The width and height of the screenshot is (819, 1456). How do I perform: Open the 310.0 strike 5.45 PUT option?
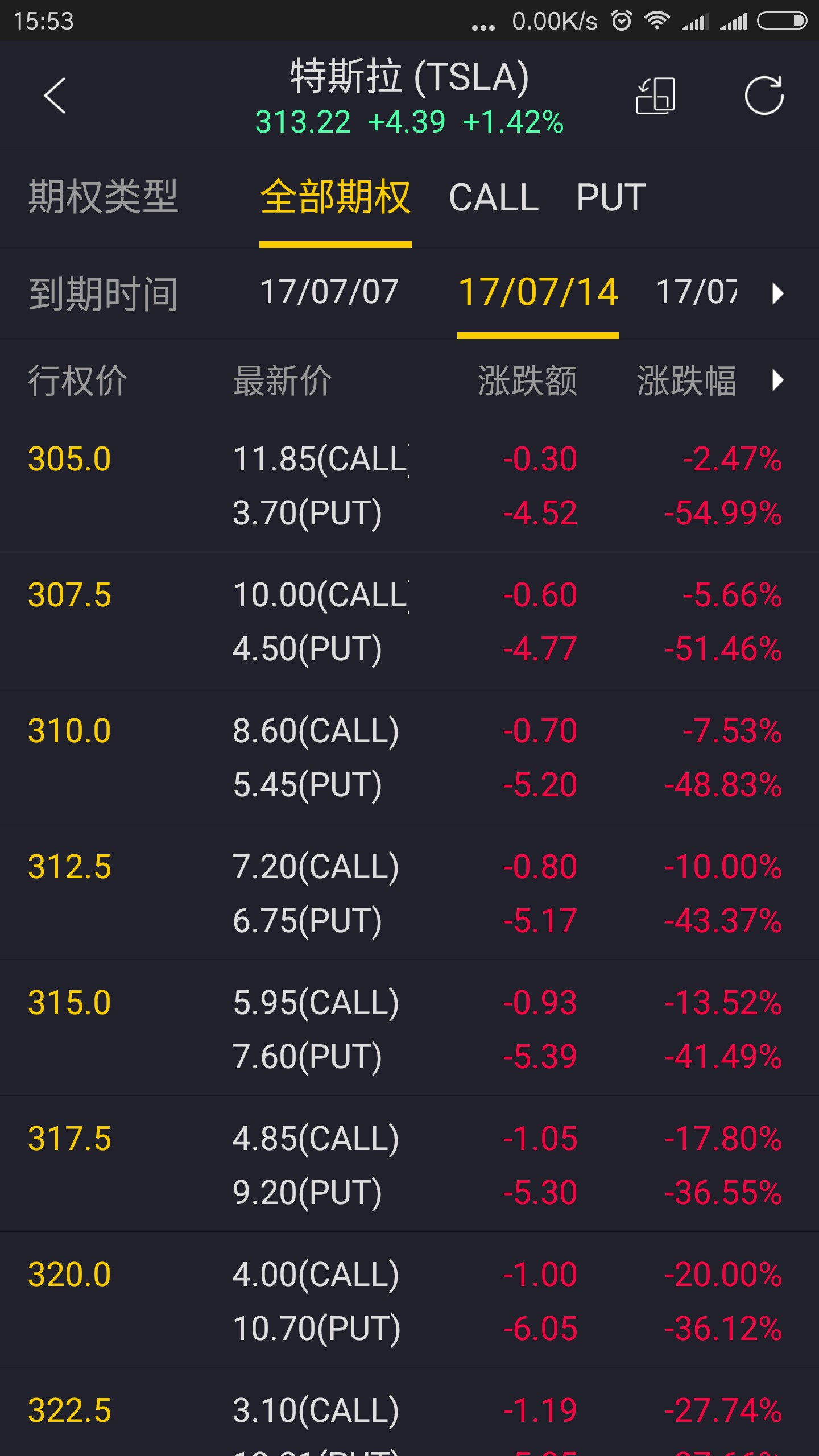click(x=307, y=785)
